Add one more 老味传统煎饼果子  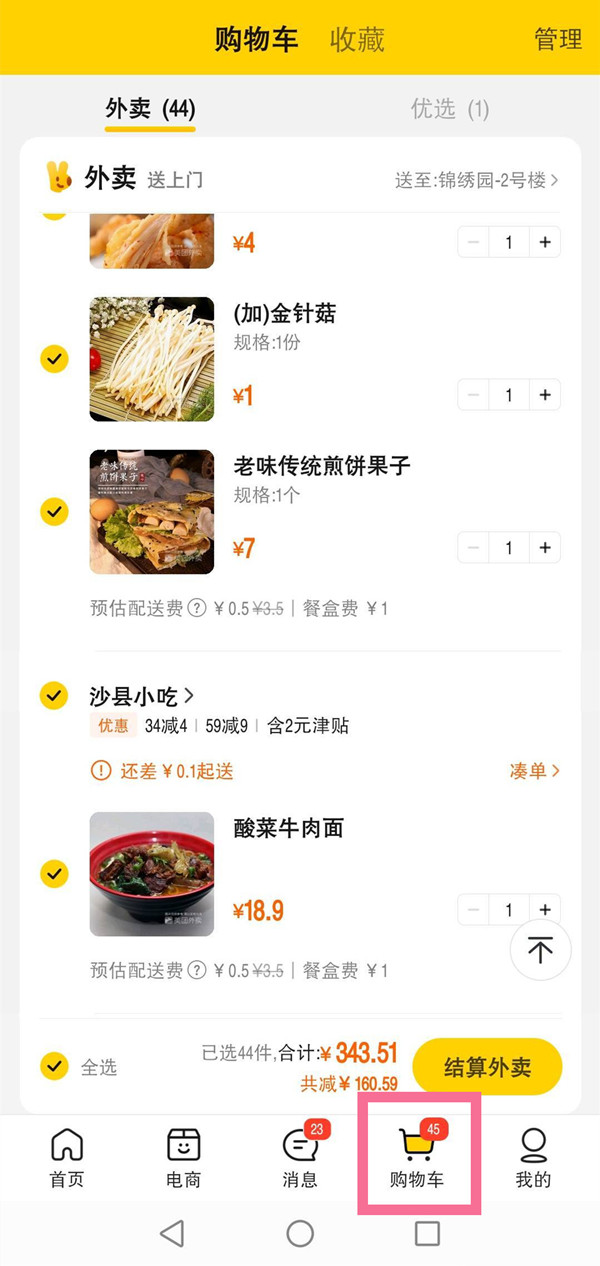click(544, 548)
